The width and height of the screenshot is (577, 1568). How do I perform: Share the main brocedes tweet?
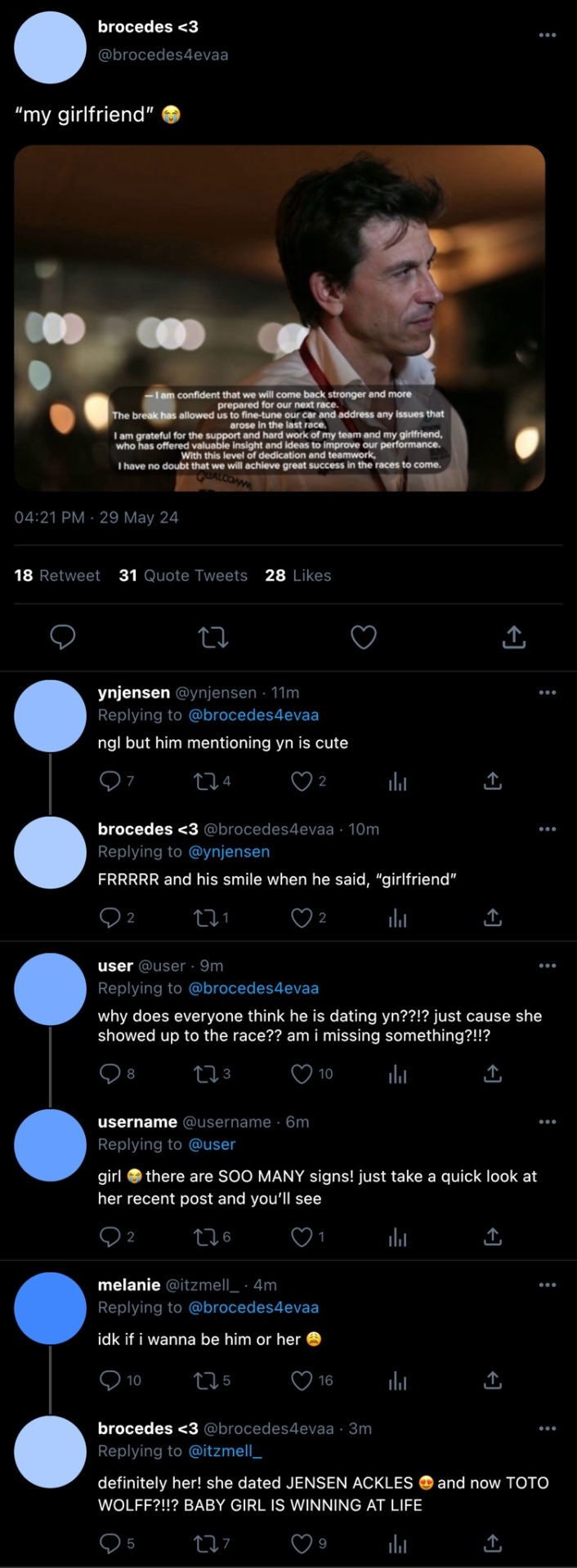click(x=513, y=637)
